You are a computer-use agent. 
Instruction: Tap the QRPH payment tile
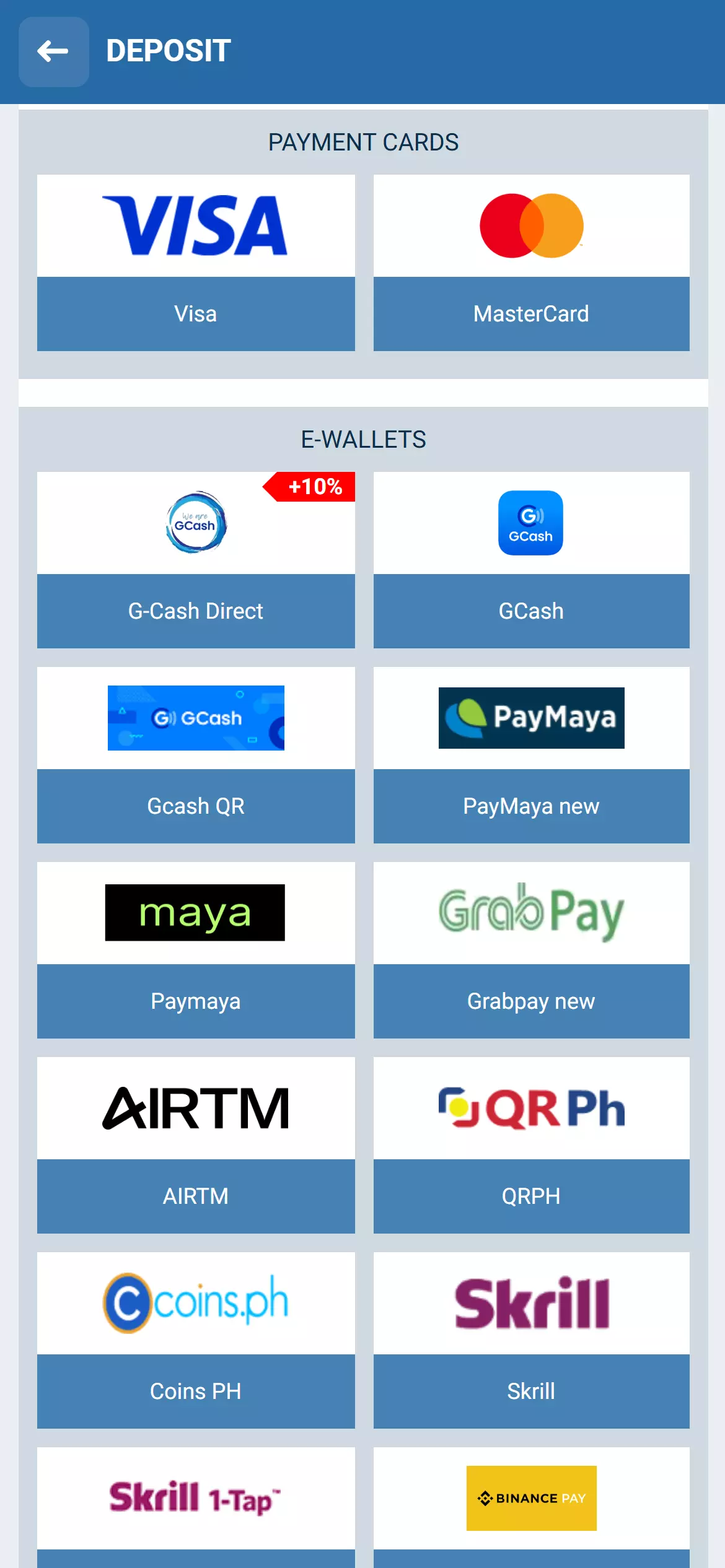point(531,1145)
